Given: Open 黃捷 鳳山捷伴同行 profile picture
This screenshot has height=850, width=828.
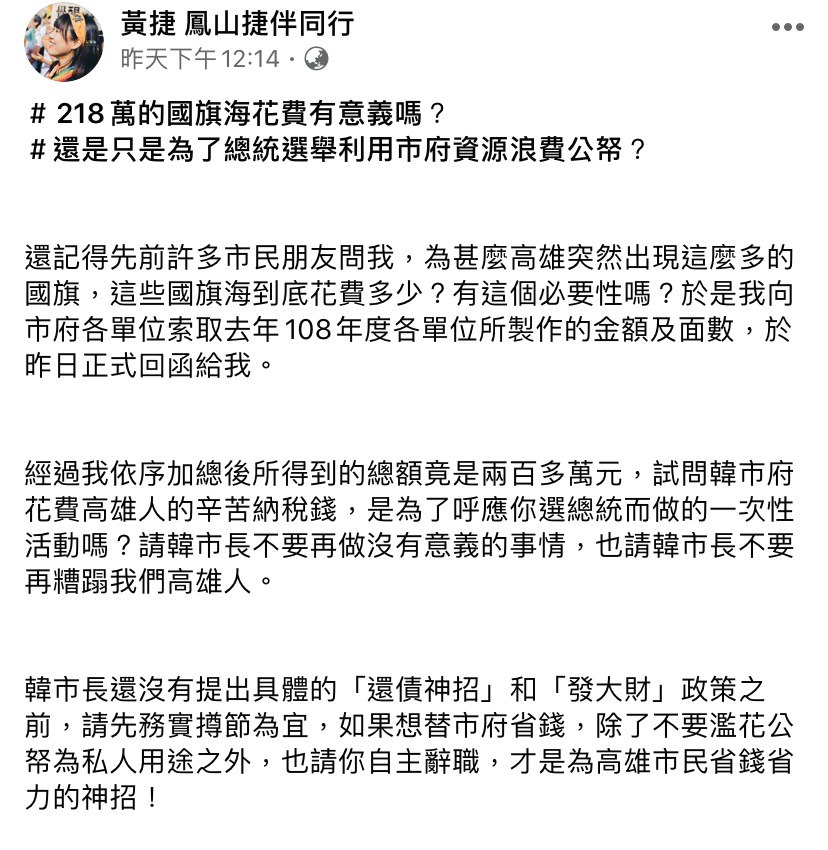Looking at the screenshot, I should pos(63,41).
